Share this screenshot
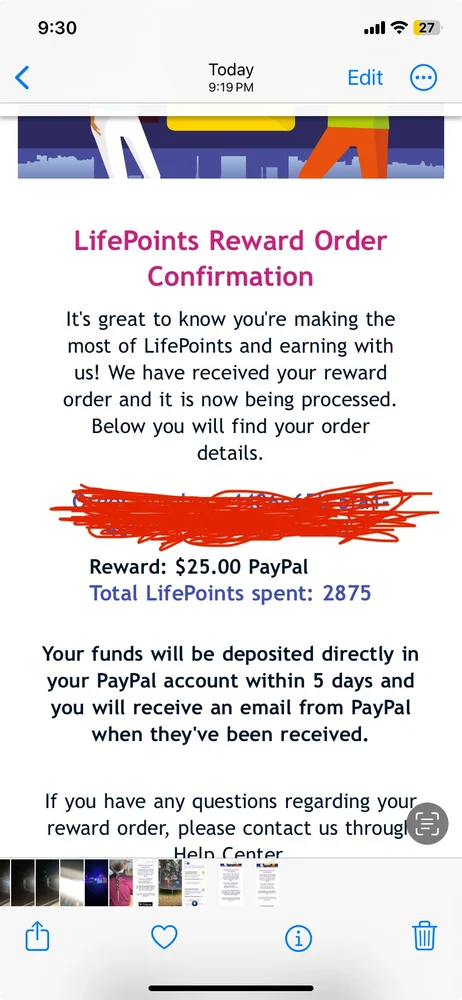462x1000 pixels. click(37, 937)
